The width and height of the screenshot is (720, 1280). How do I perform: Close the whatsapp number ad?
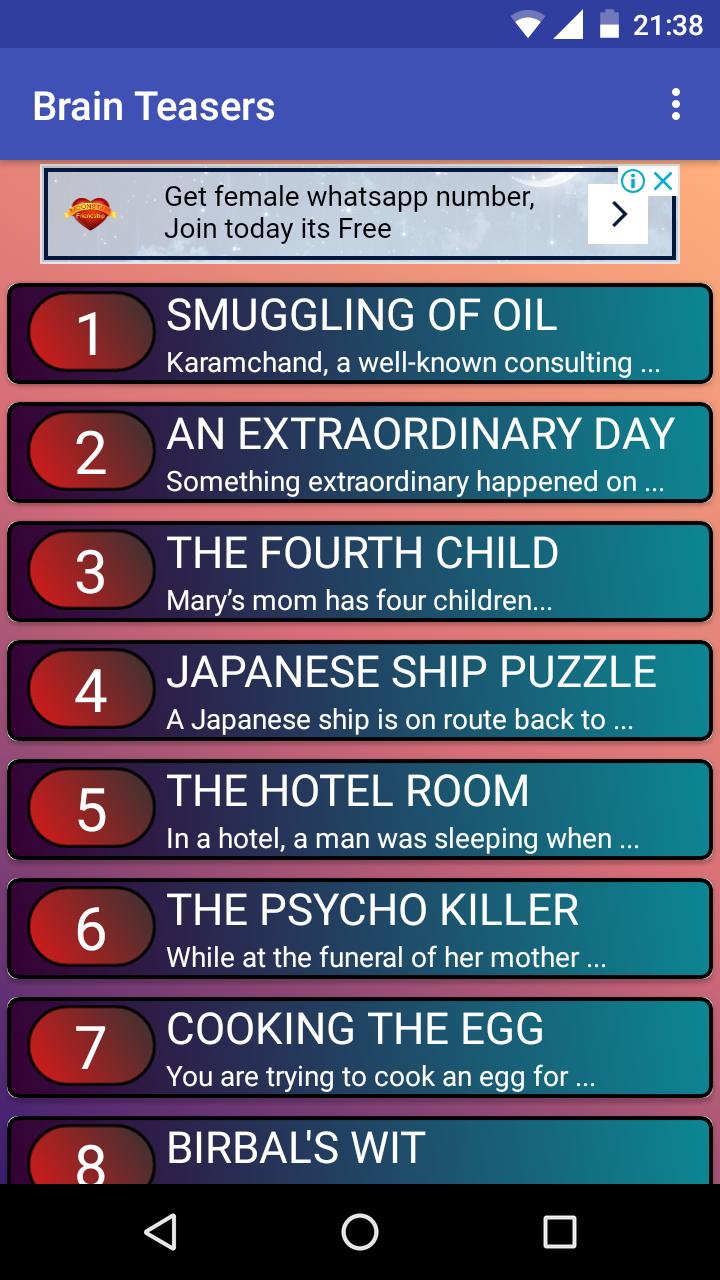coord(662,181)
